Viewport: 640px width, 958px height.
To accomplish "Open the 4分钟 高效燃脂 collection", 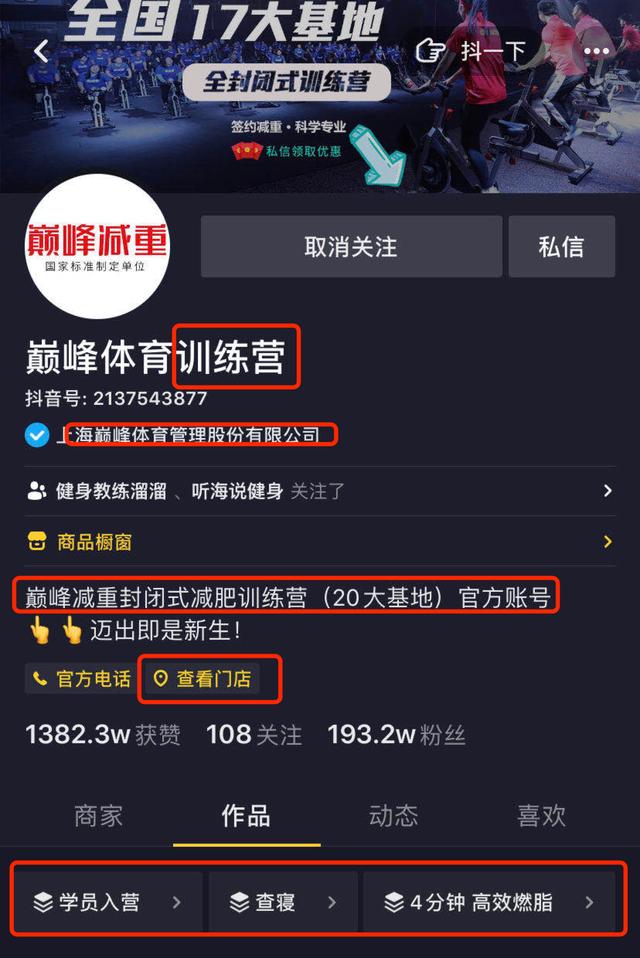I will point(488,902).
